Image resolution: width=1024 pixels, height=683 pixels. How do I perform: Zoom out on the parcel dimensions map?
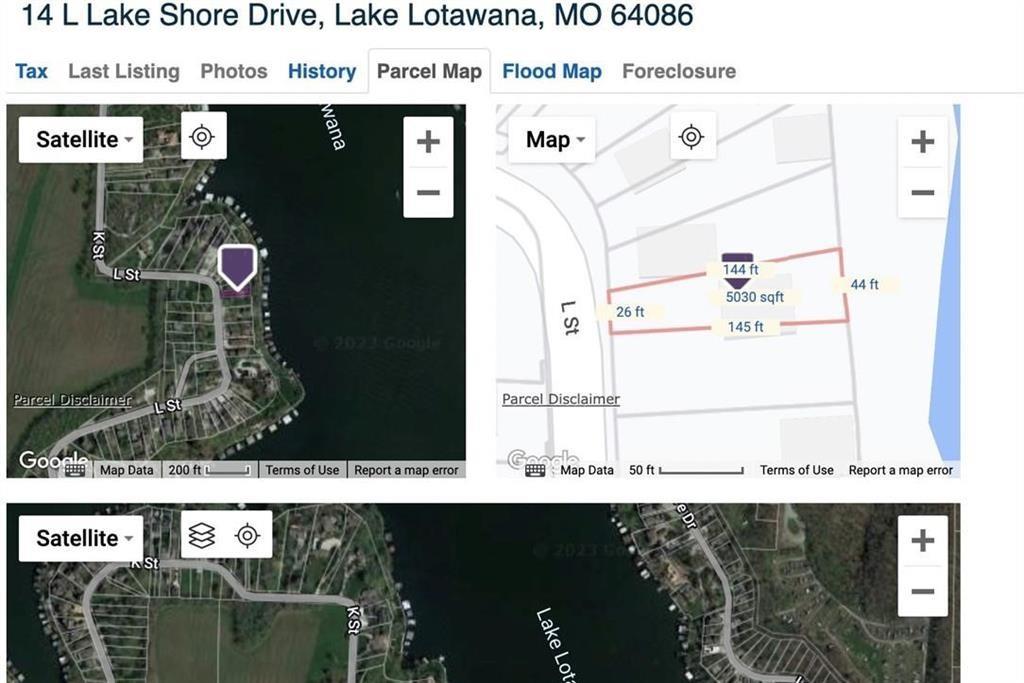(922, 192)
